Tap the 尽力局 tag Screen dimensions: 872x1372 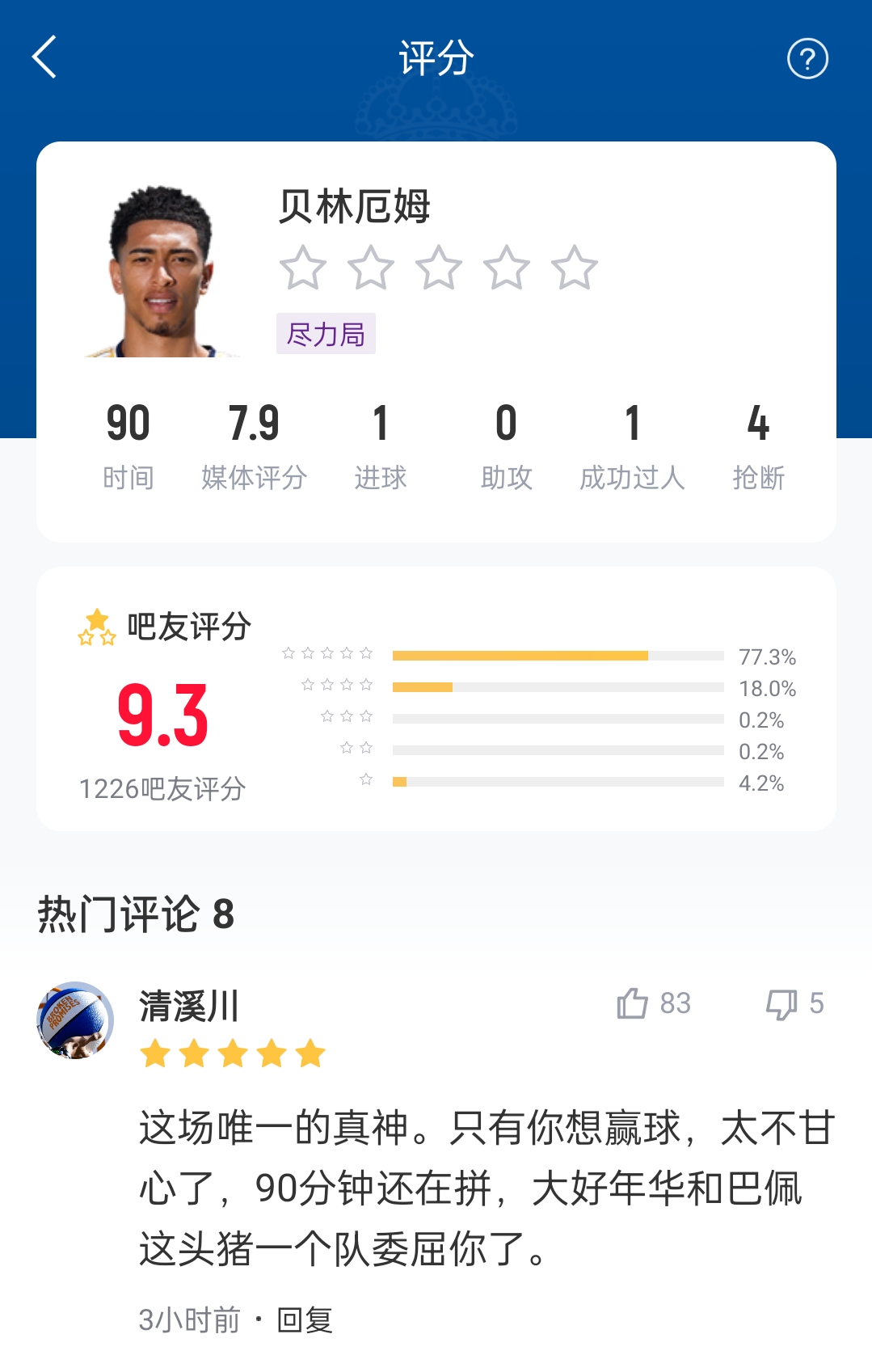point(326,334)
